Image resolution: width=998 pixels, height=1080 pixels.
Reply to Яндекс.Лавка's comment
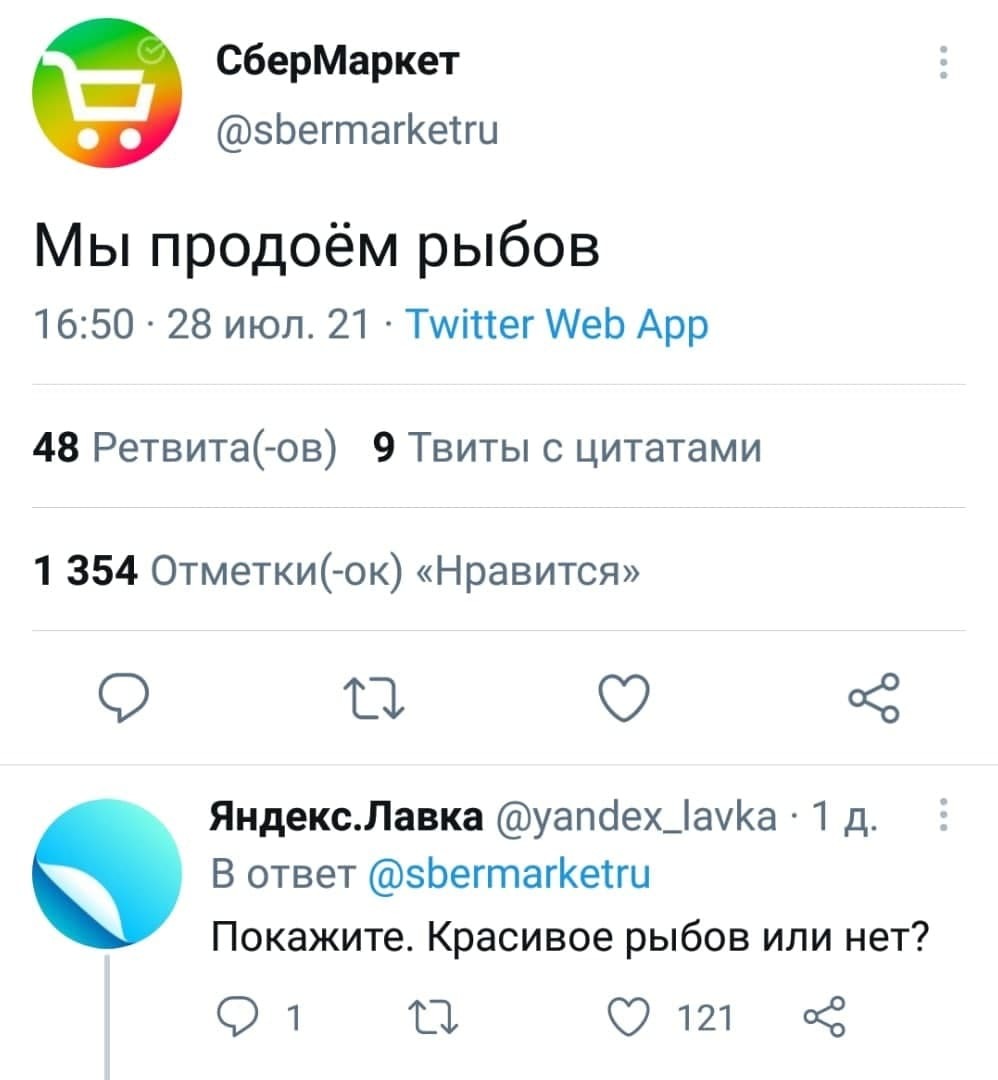pyautogui.click(x=239, y=1017)
